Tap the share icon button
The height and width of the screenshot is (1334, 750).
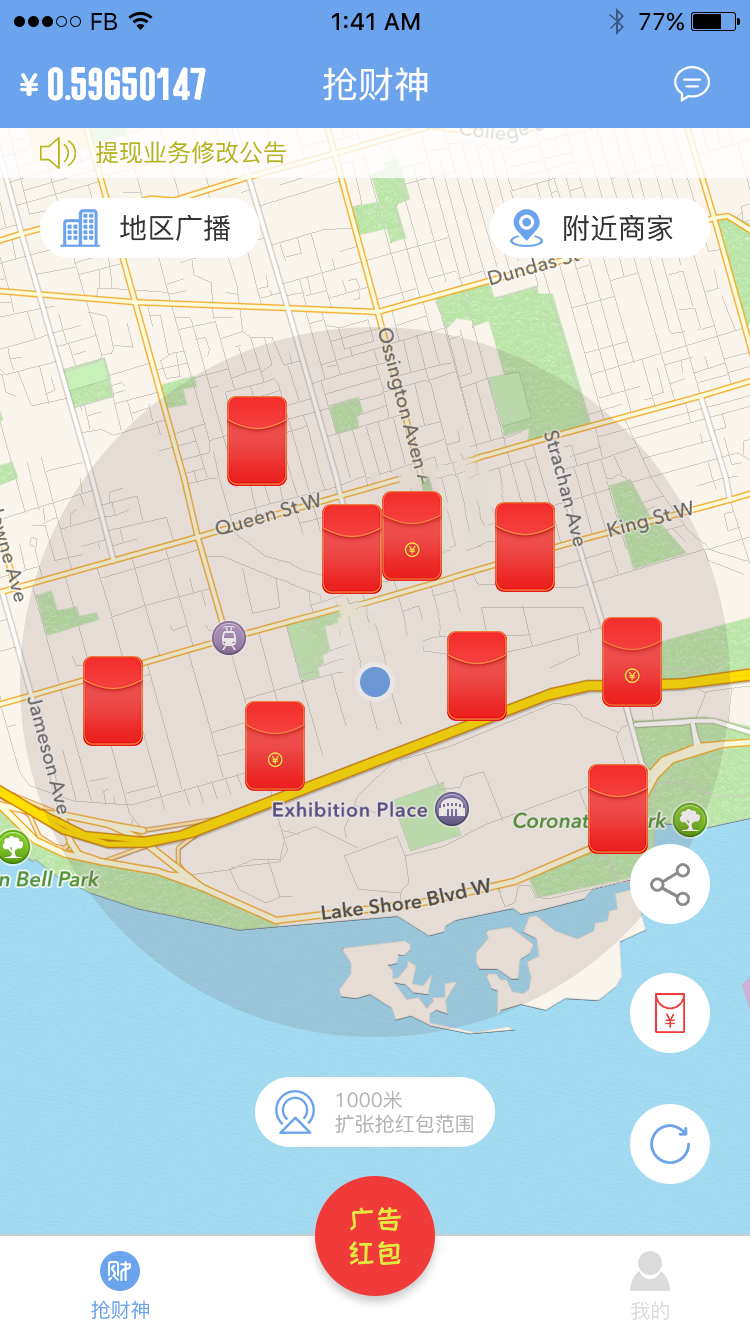(x=669, y=884)
